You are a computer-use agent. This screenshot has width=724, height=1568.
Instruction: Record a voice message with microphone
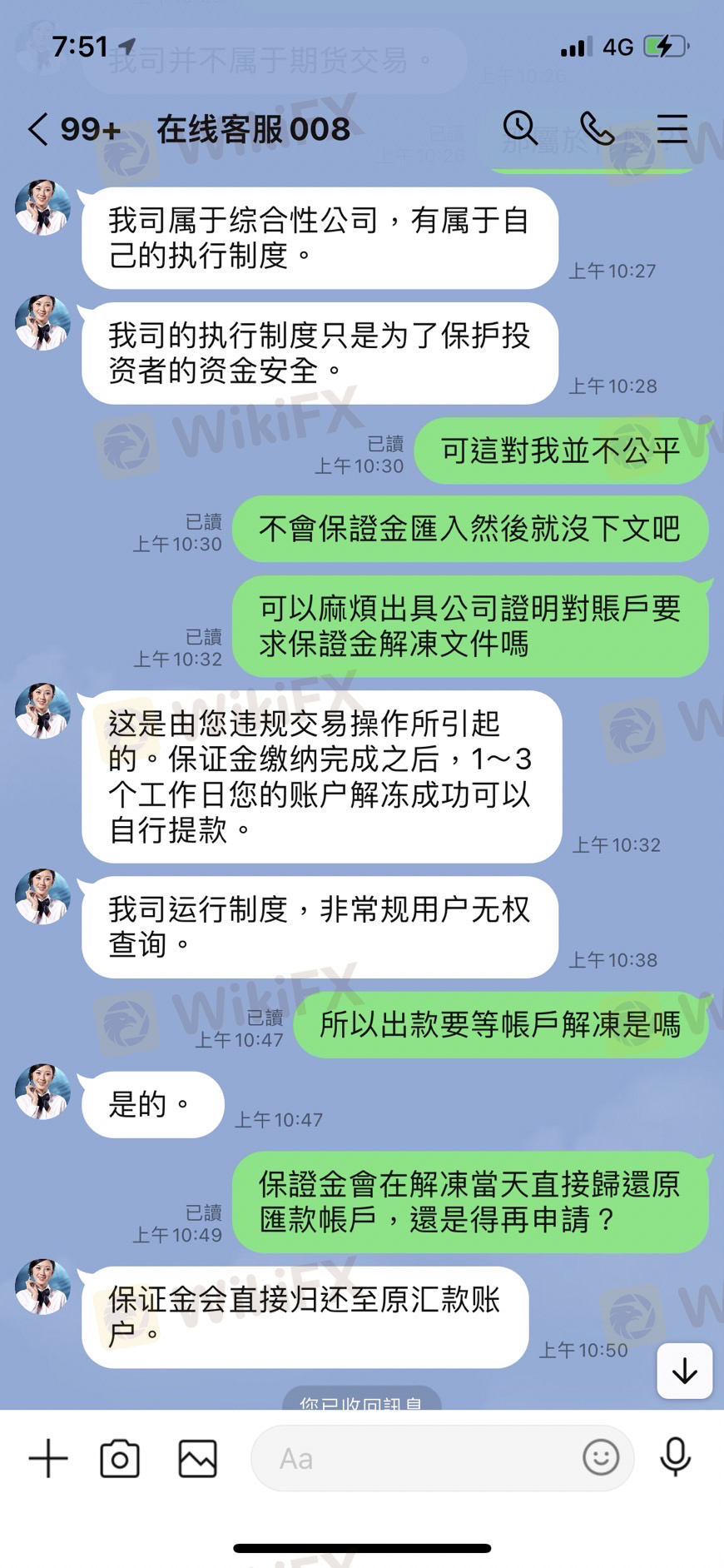click(675, 1457)
